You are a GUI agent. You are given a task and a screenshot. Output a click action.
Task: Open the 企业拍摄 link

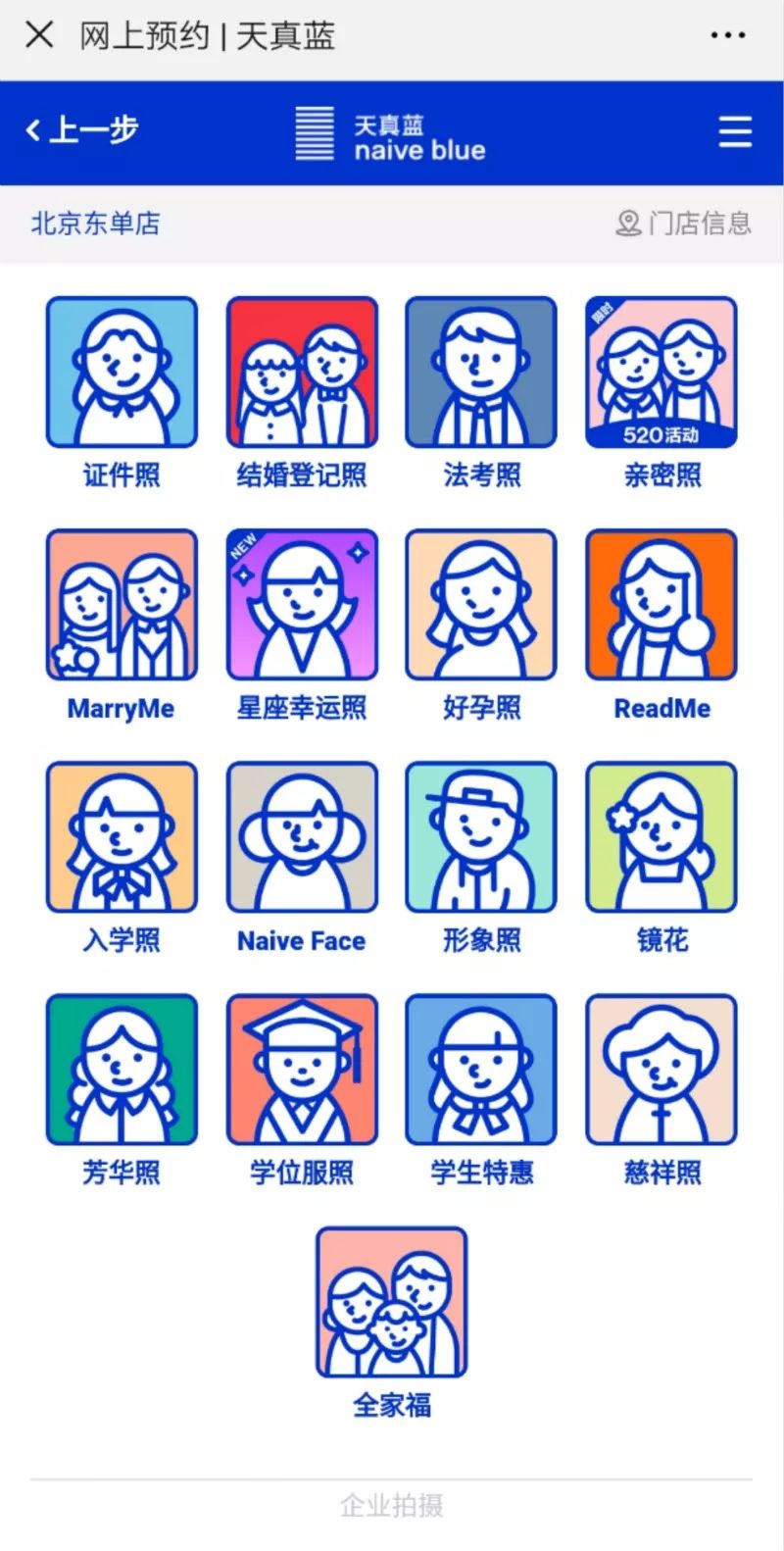(x=392, y=1505)
